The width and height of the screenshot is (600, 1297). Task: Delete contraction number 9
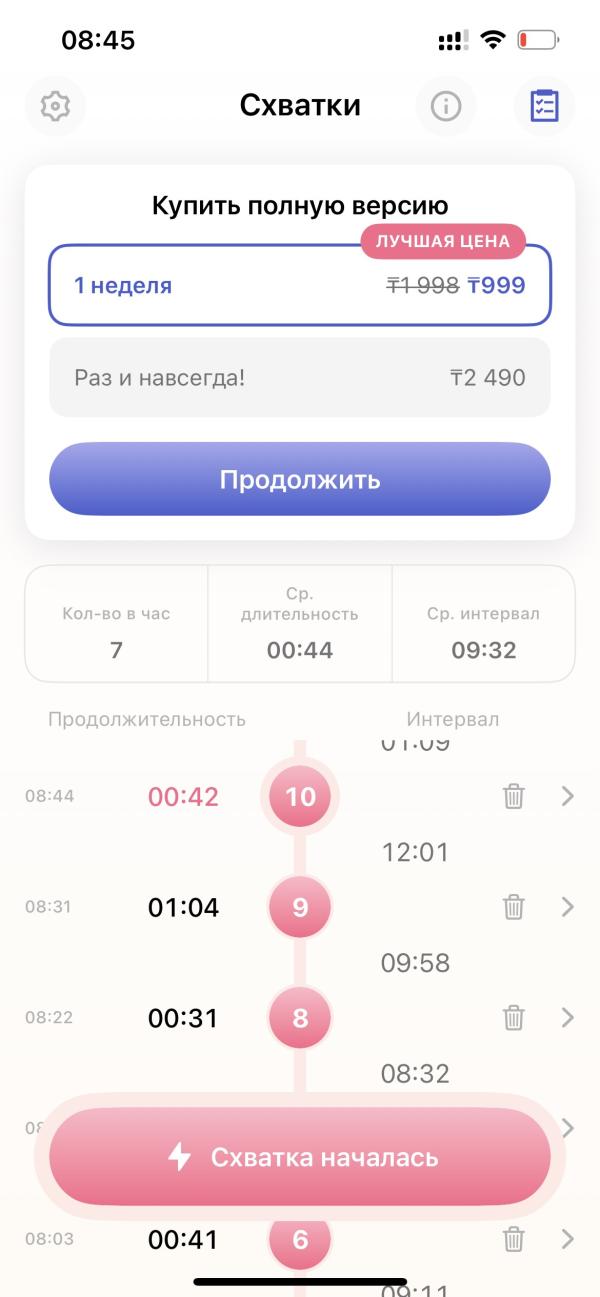pos(513,907)
